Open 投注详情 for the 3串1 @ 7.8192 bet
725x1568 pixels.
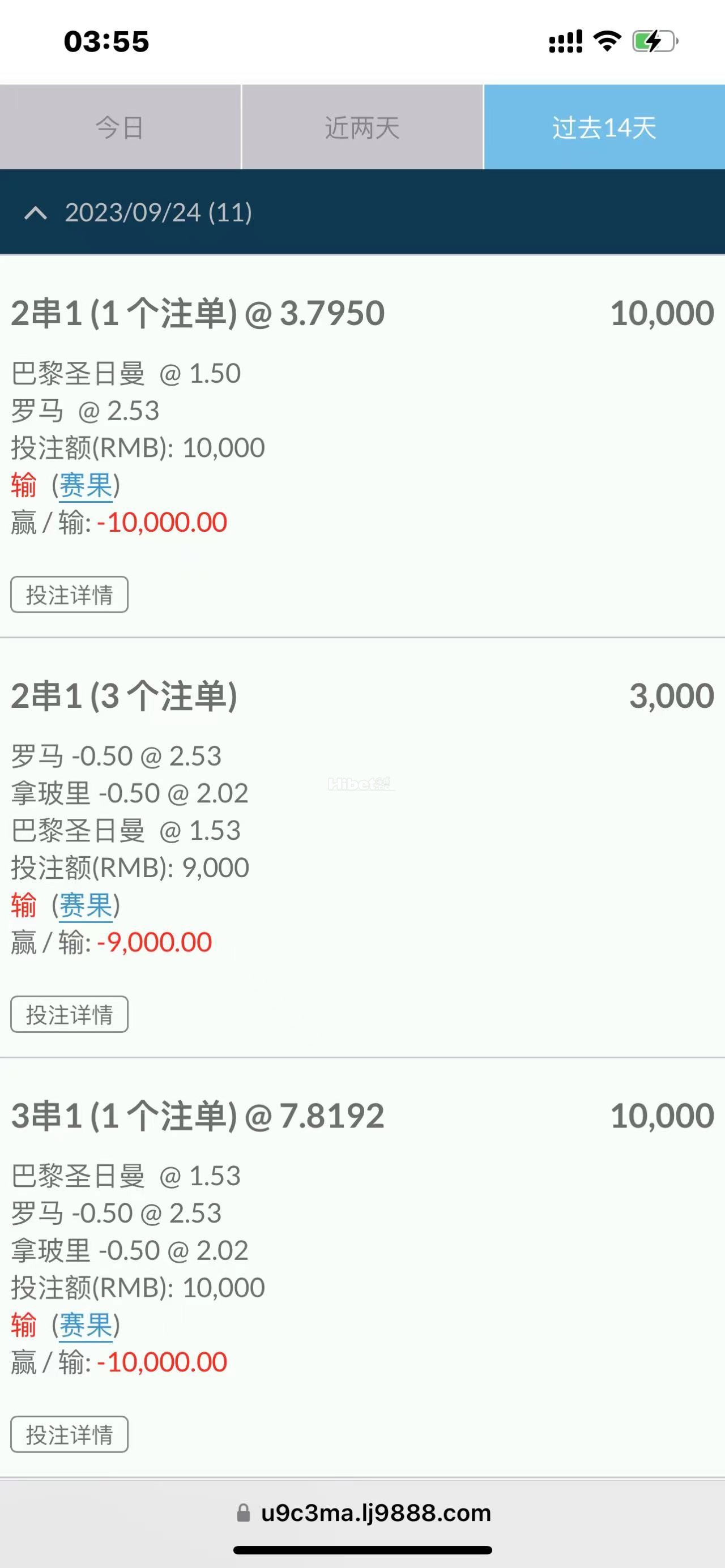click(70, 1434)
